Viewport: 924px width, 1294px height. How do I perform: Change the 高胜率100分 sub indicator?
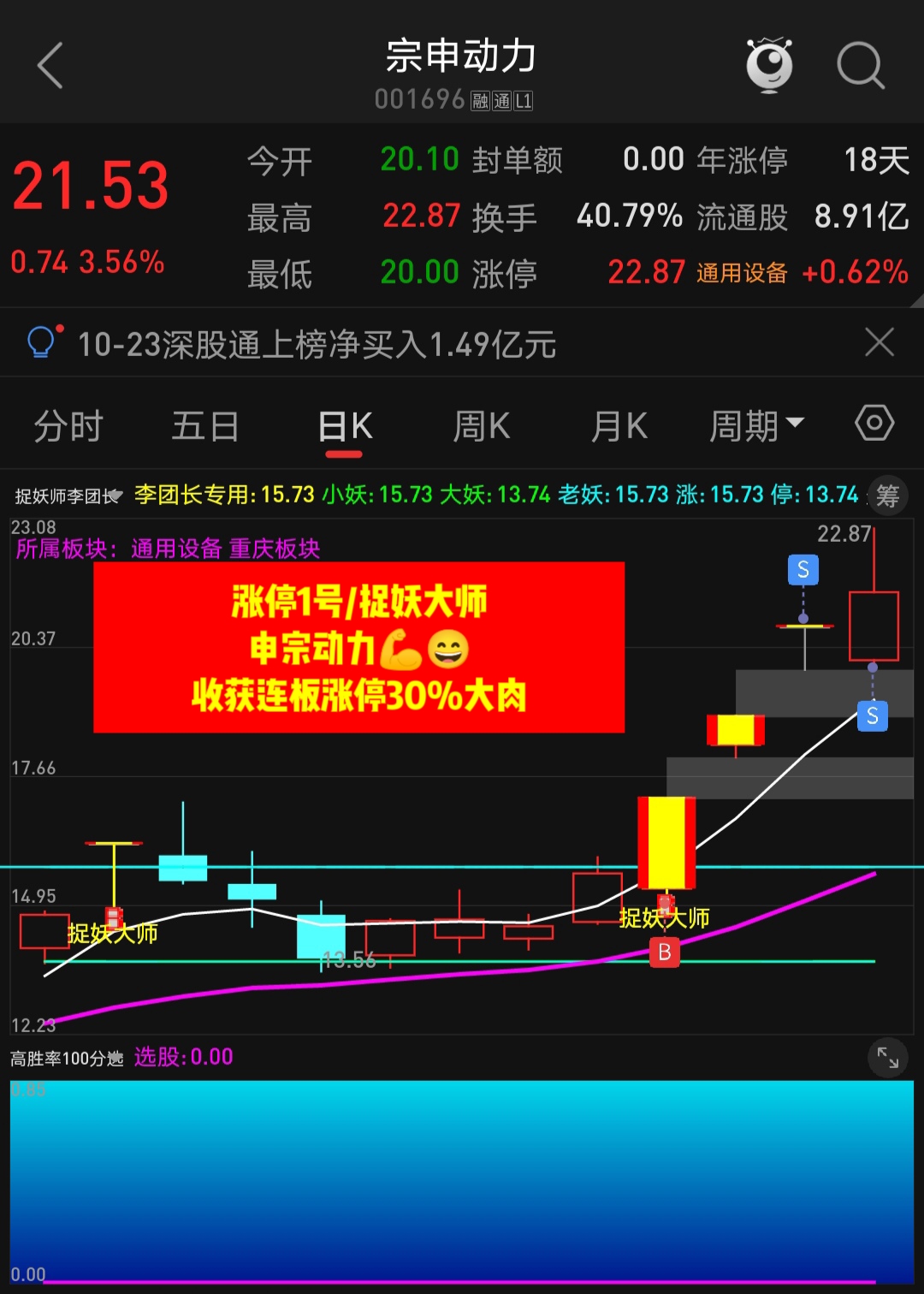tap(67, 1059)
